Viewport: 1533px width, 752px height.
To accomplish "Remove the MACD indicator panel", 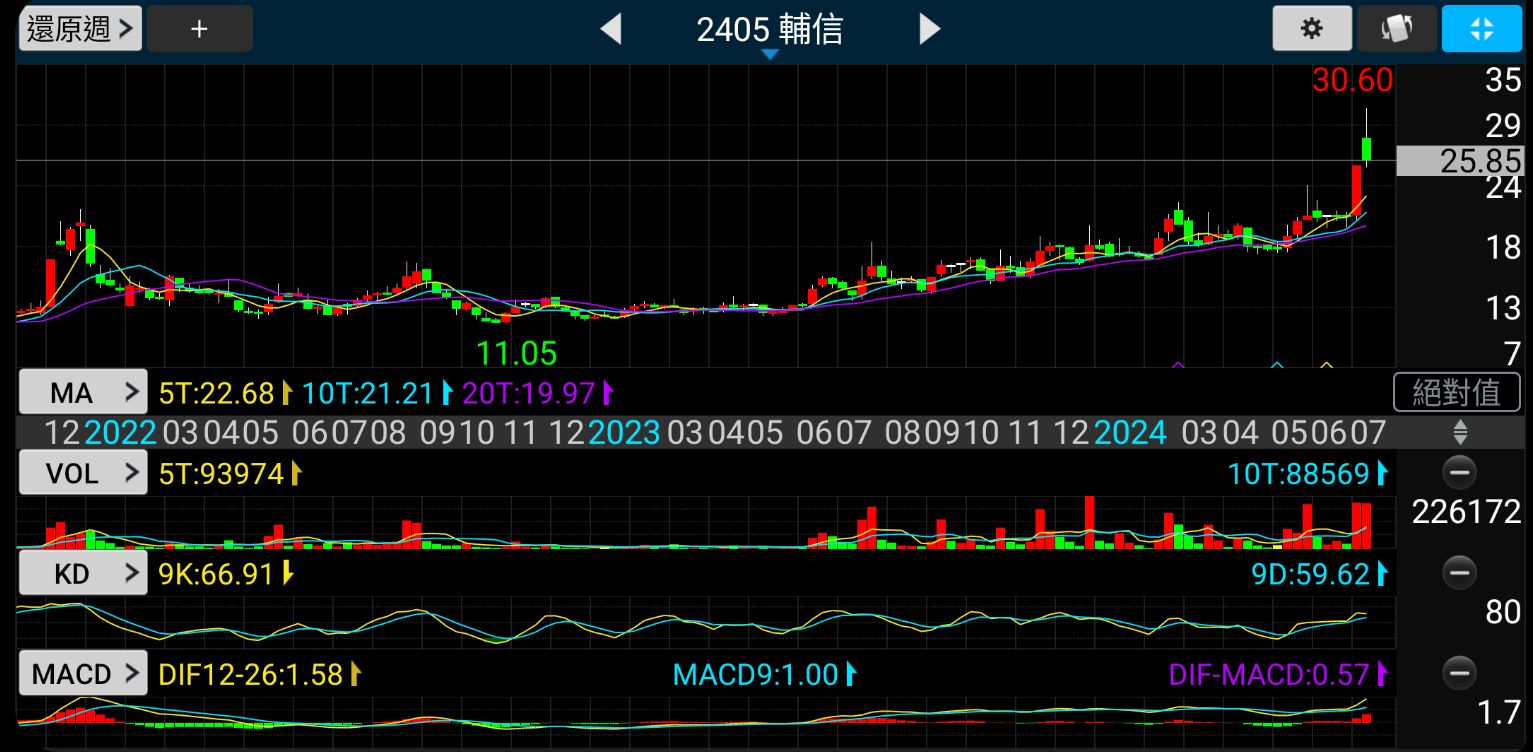I will [x=1459, y=672].
